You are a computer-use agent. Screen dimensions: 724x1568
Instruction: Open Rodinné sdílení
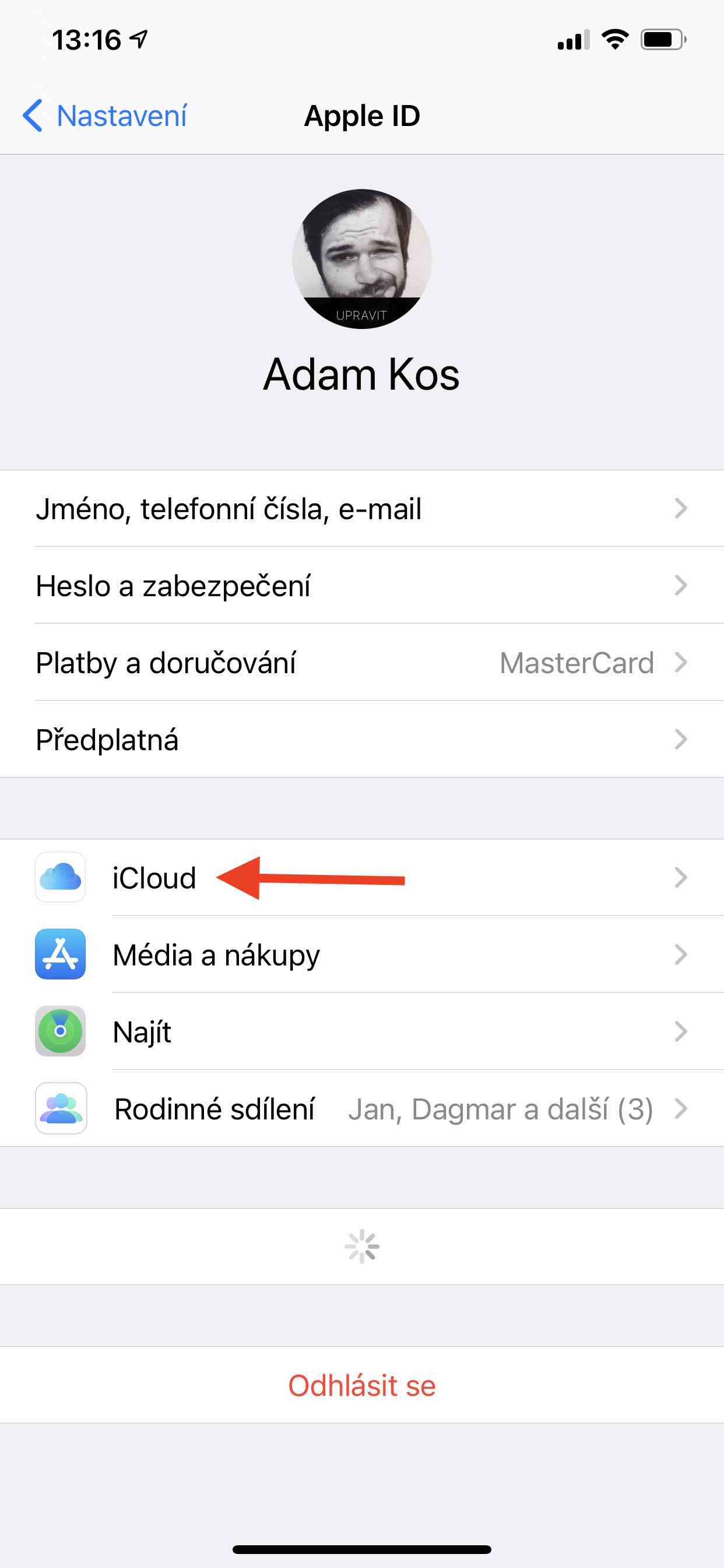pyautogui.click(x=361, y=1108)
